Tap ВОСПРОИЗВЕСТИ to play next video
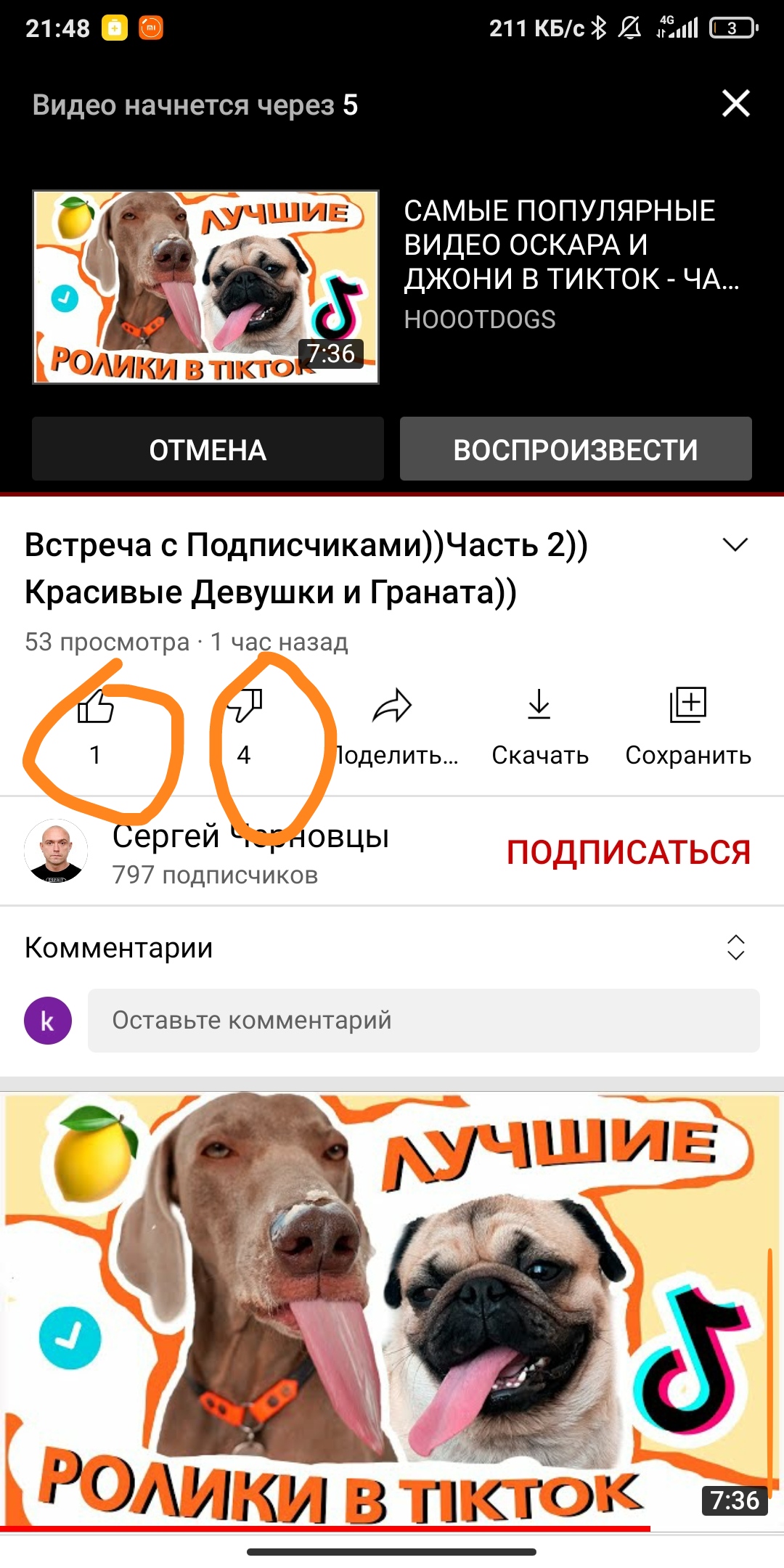Viewport: 784px width, 1568px height. 576,449
